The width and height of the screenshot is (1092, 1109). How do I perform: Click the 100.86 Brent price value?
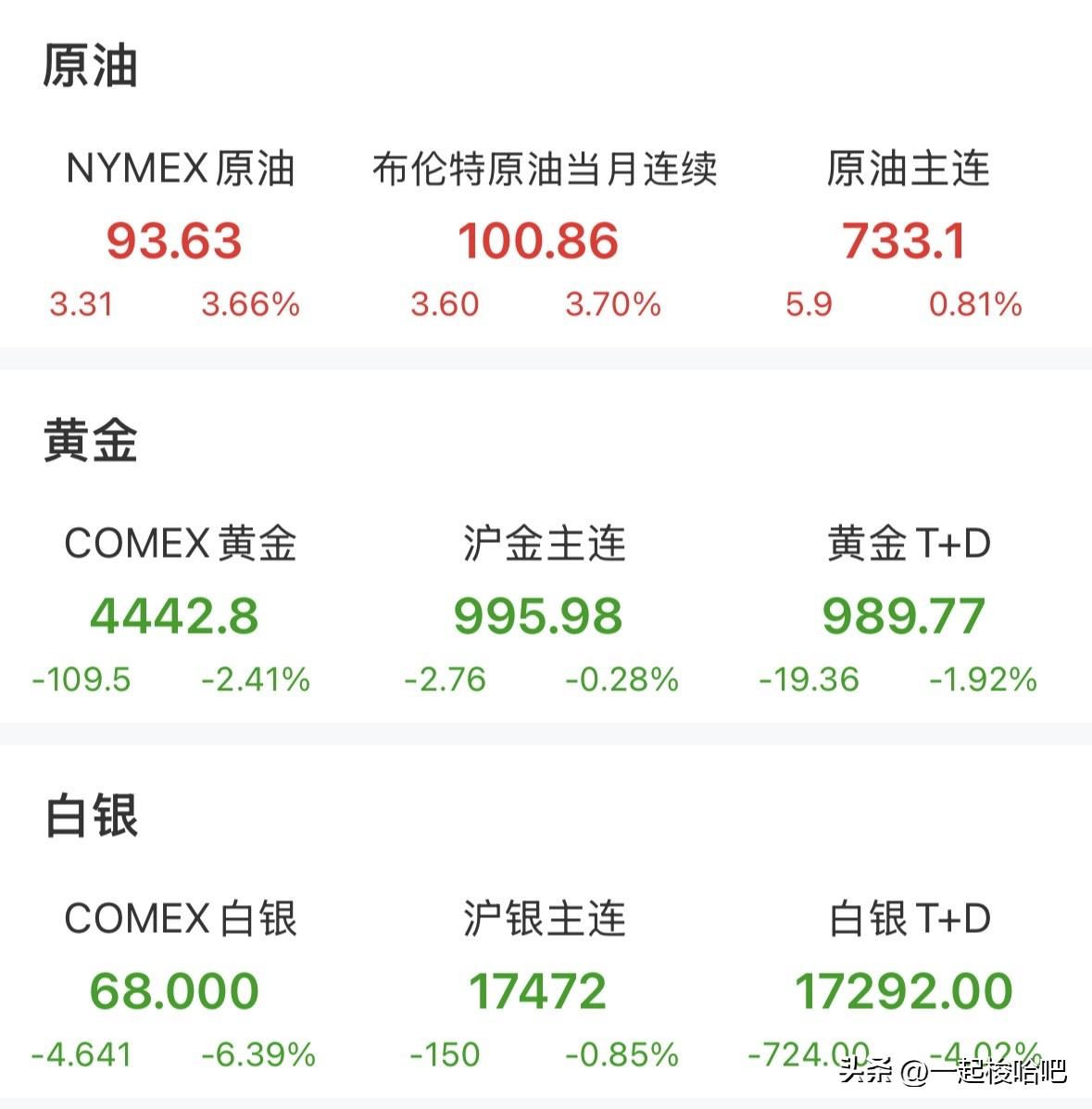click(x=537, y=241)
